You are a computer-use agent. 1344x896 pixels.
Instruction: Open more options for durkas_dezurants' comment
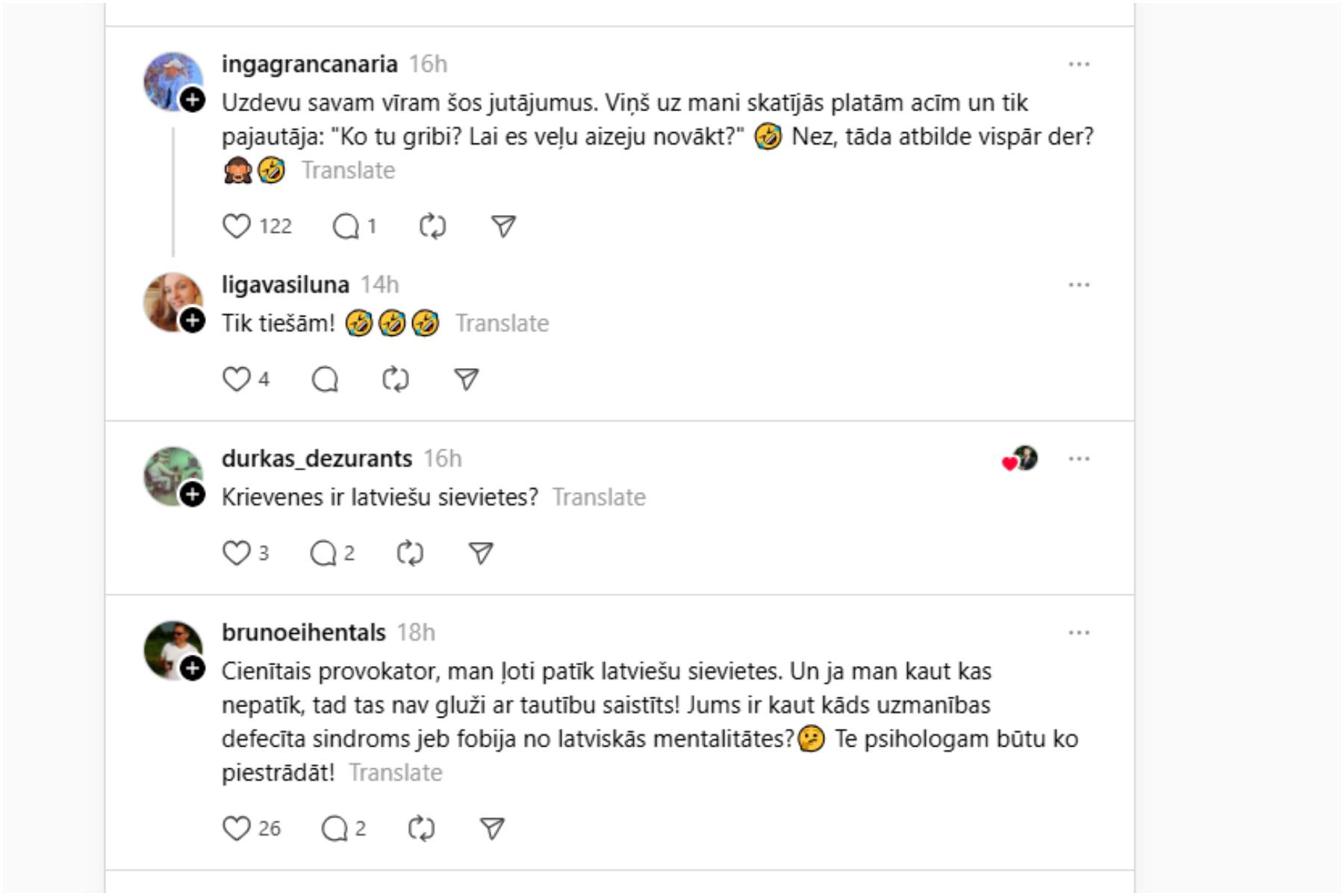1078,458
